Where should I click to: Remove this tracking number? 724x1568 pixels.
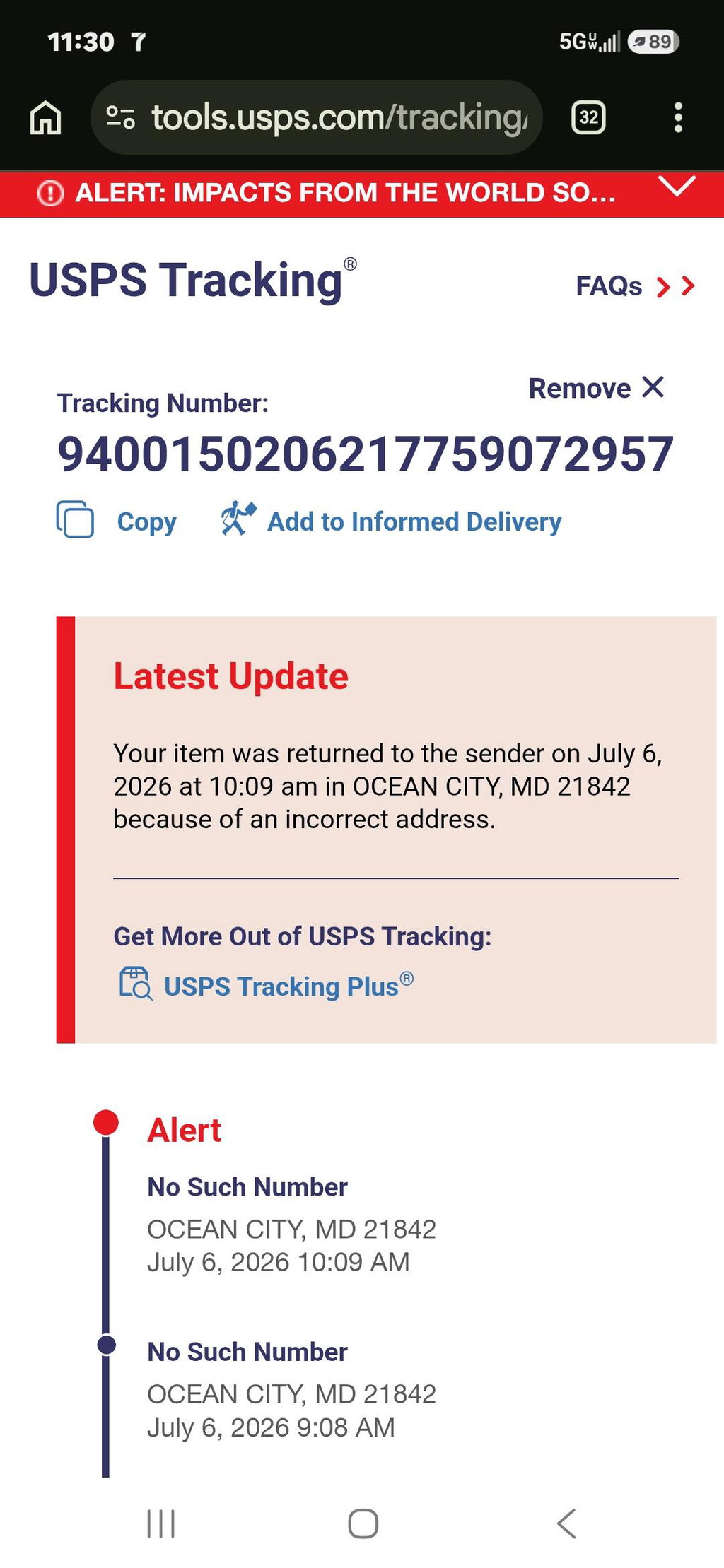coord(597,388)
